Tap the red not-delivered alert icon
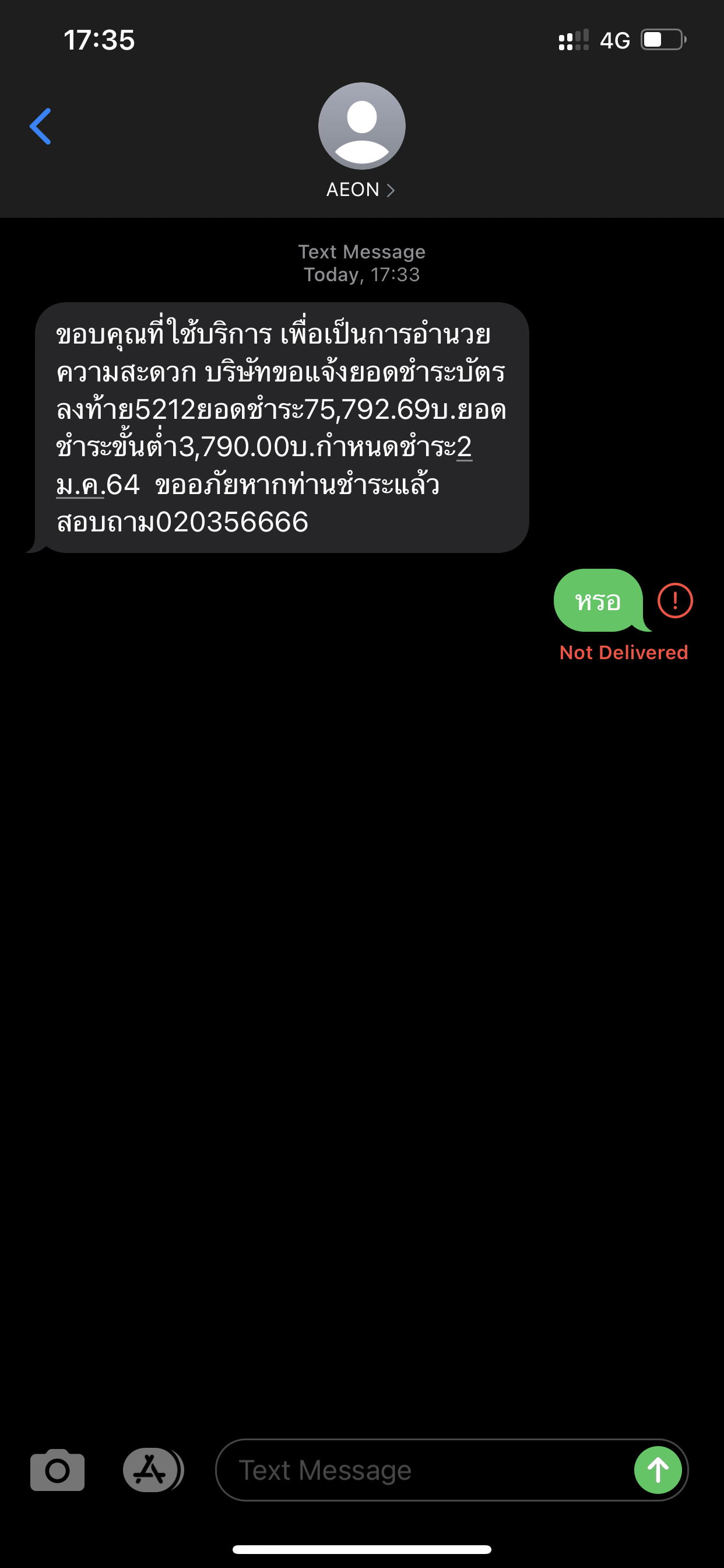Screen dimensions: 724x1568 click(x=674, y=600)
